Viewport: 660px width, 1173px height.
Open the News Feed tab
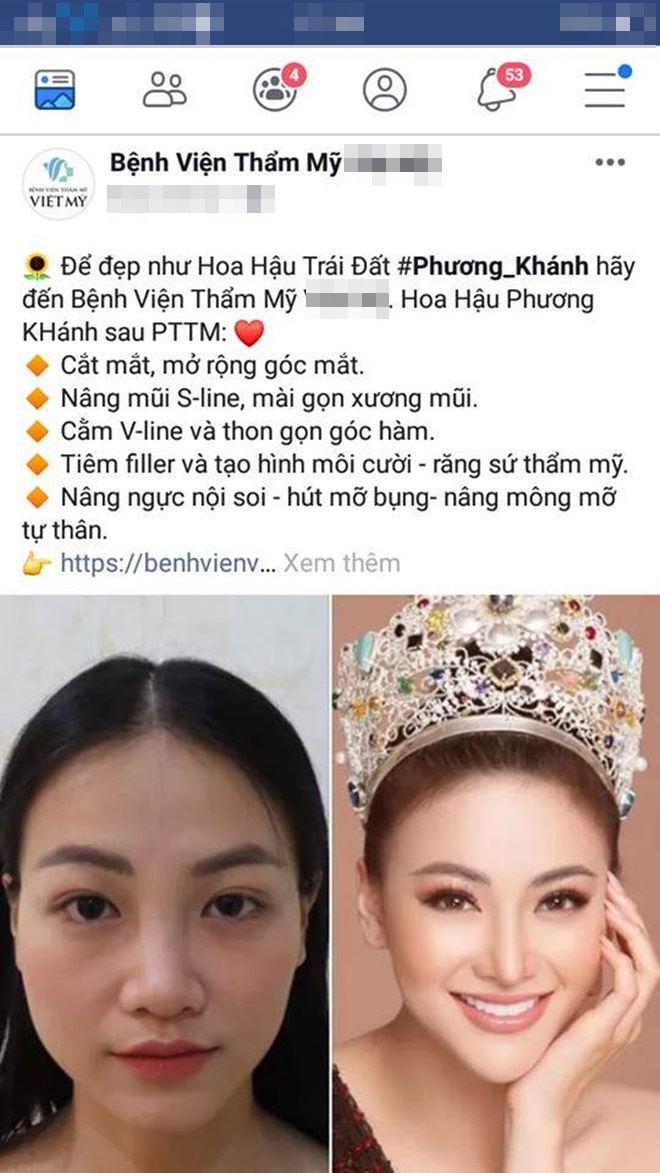point(55,90)
